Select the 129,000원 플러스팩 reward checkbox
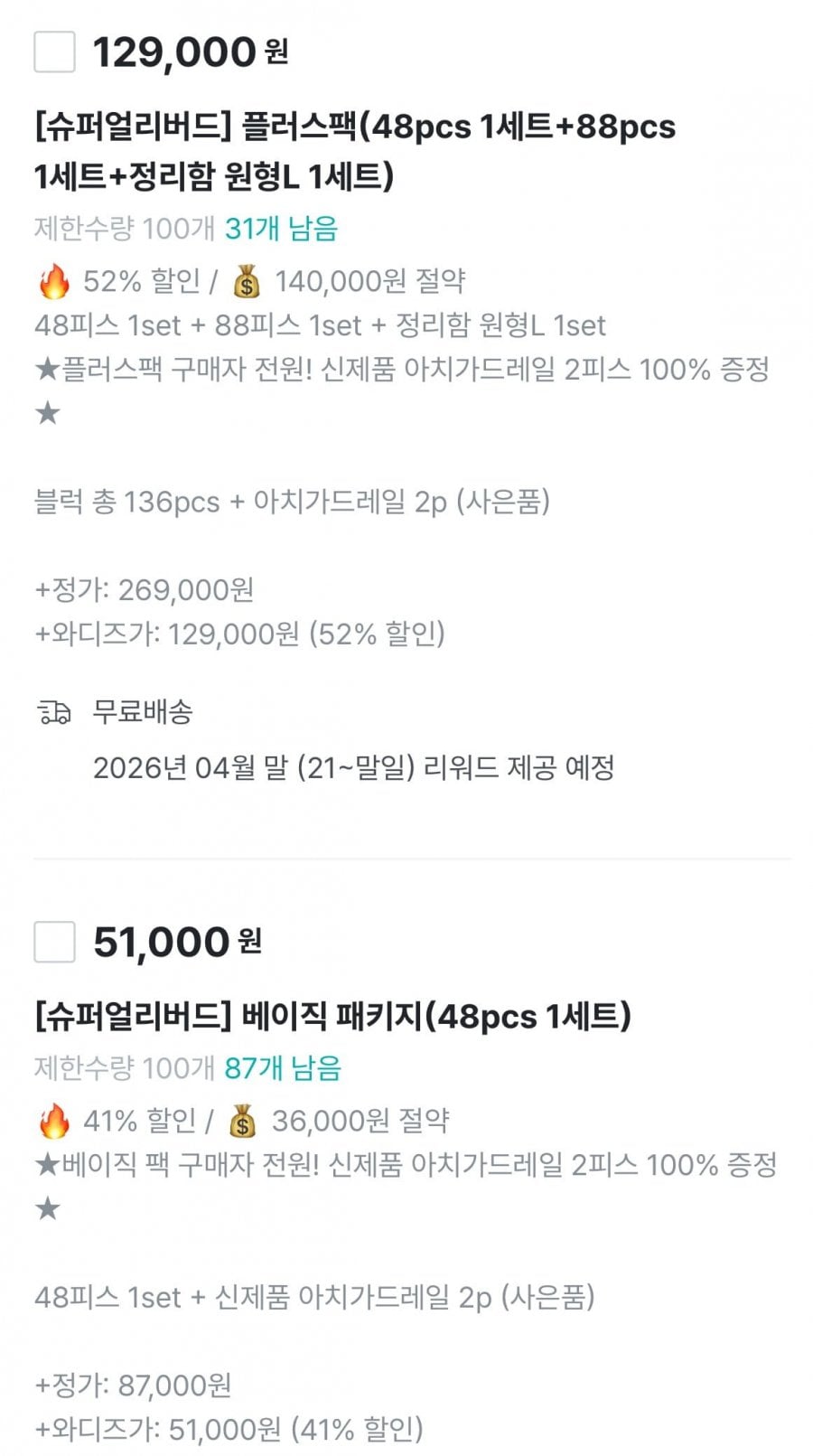 click(x=54, y=52)
